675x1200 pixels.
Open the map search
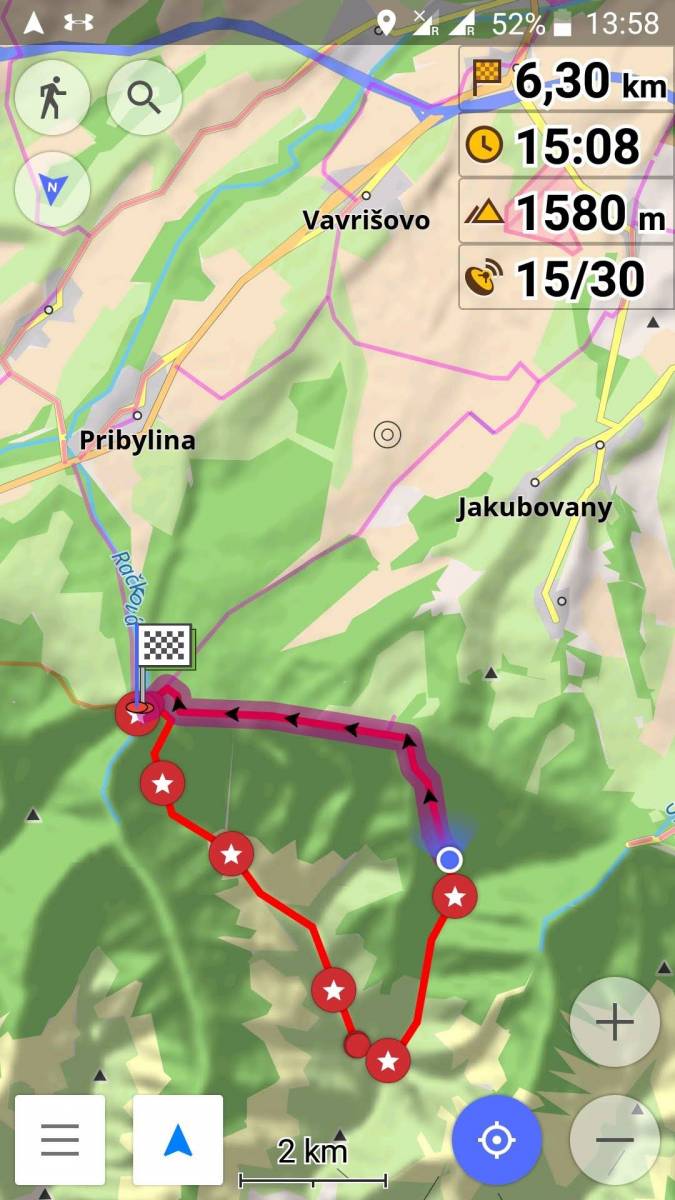tap(144, 98)
